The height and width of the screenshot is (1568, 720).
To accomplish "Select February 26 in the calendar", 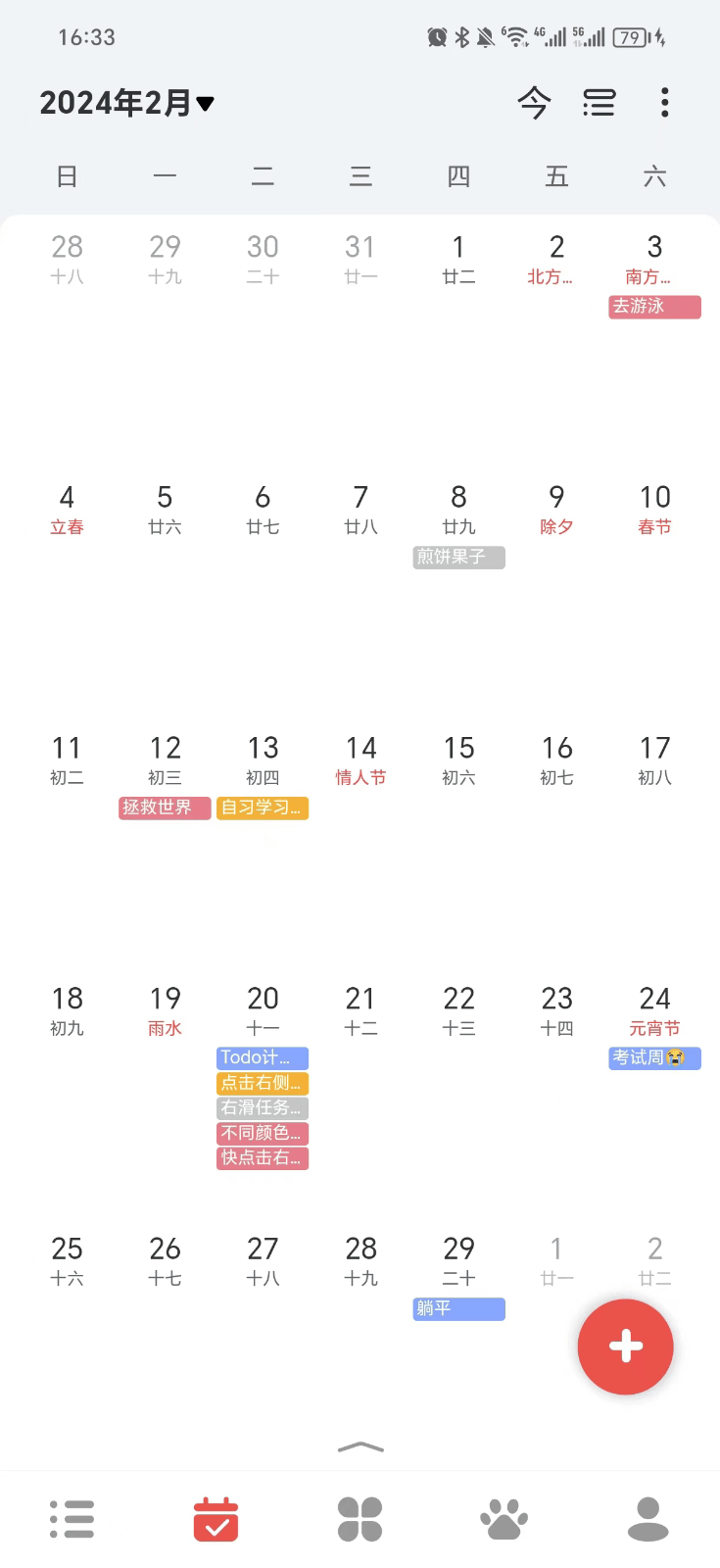I will [165, 1260].
